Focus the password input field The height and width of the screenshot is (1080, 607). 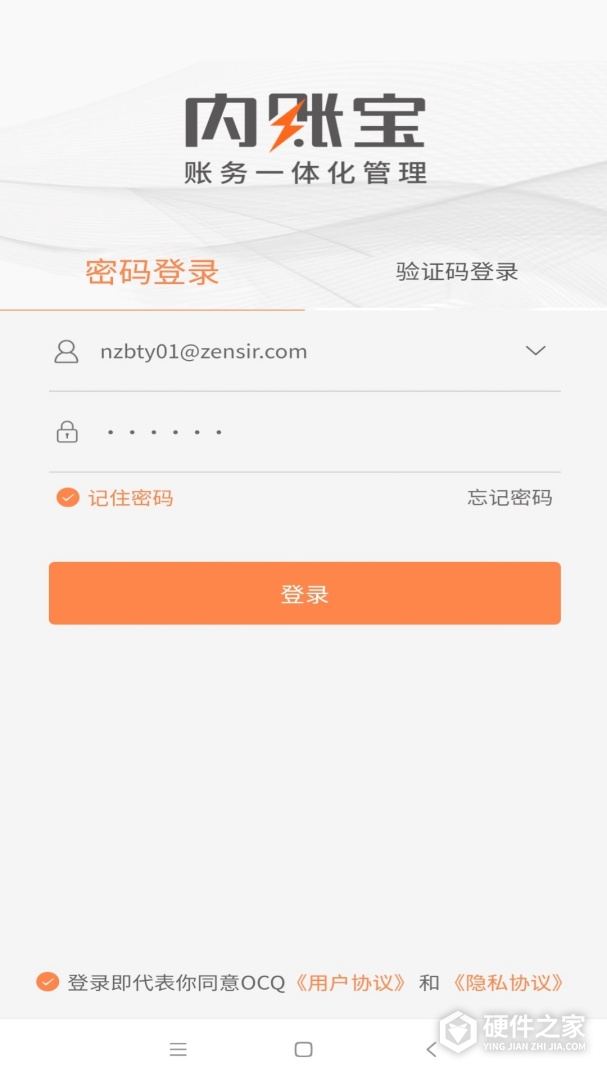(300, 433)
